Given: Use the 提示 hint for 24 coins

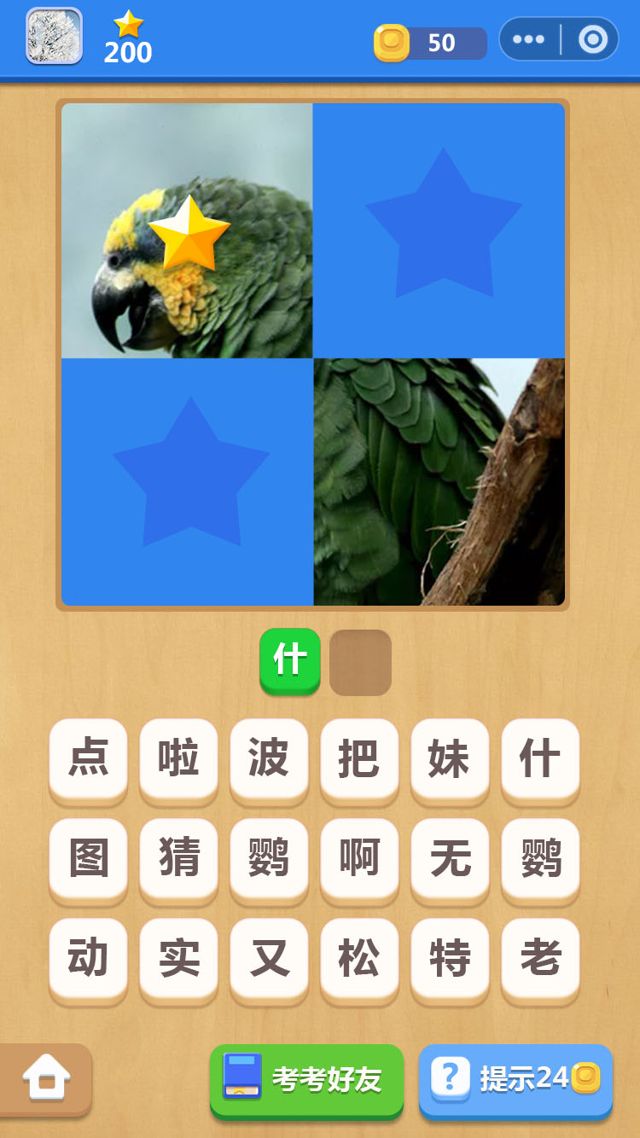Looking at the screenshot, I should pos(515,1078).
